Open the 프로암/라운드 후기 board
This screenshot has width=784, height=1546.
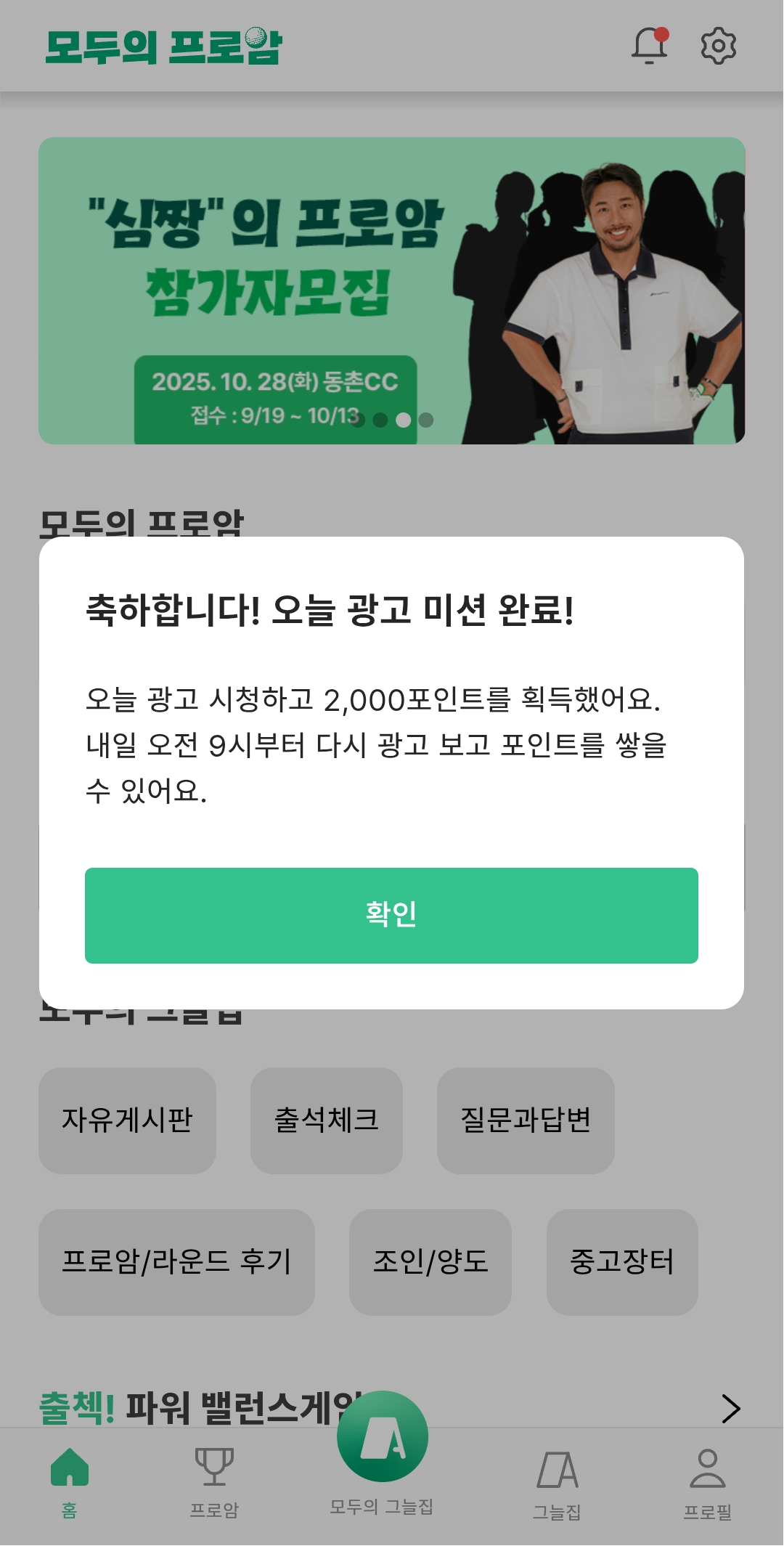click(176, 1261)
